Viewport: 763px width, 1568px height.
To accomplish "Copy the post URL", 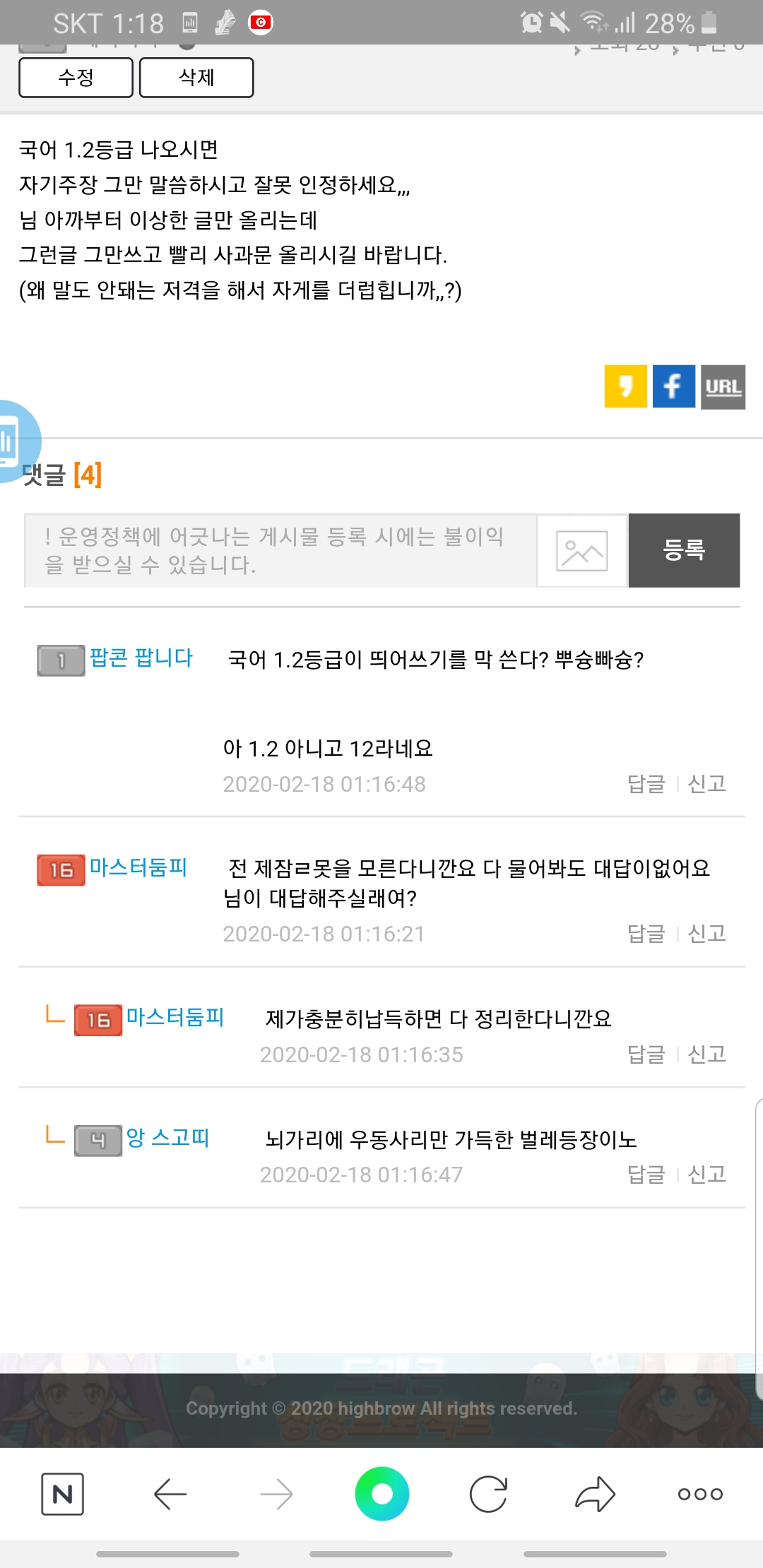I will point(723,386).
